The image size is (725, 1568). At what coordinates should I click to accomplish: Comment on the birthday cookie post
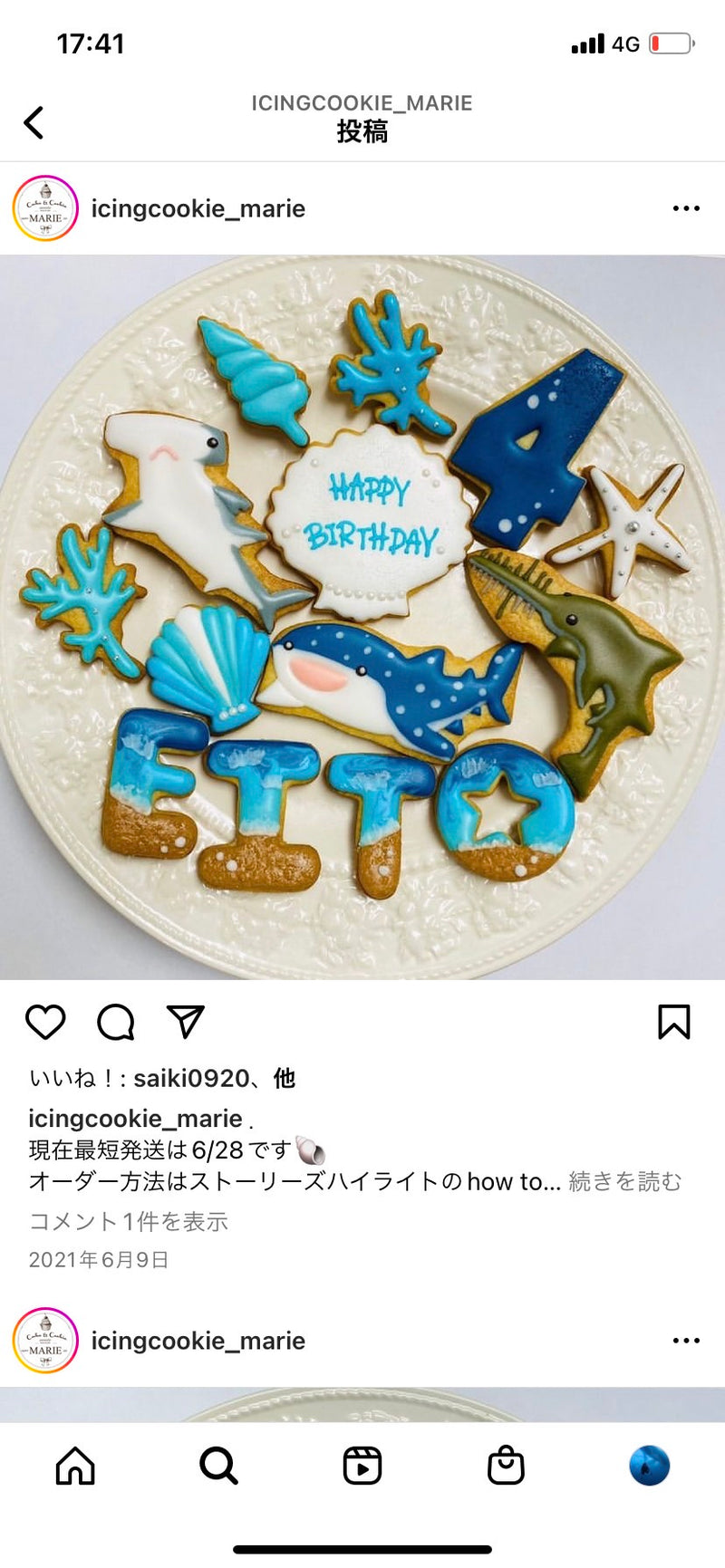pyautogui.click(x=116, y=1022)
